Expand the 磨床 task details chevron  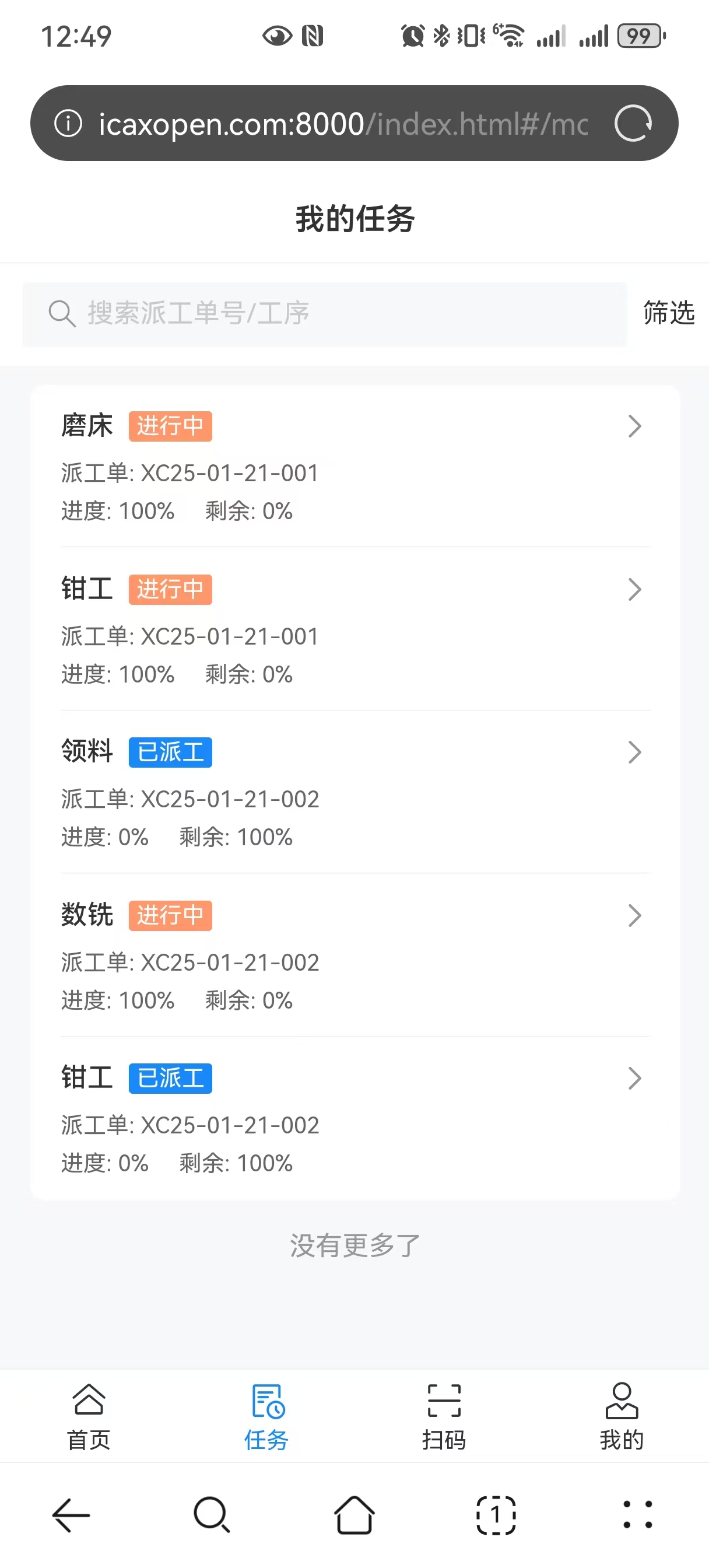(x=635, y=426)
